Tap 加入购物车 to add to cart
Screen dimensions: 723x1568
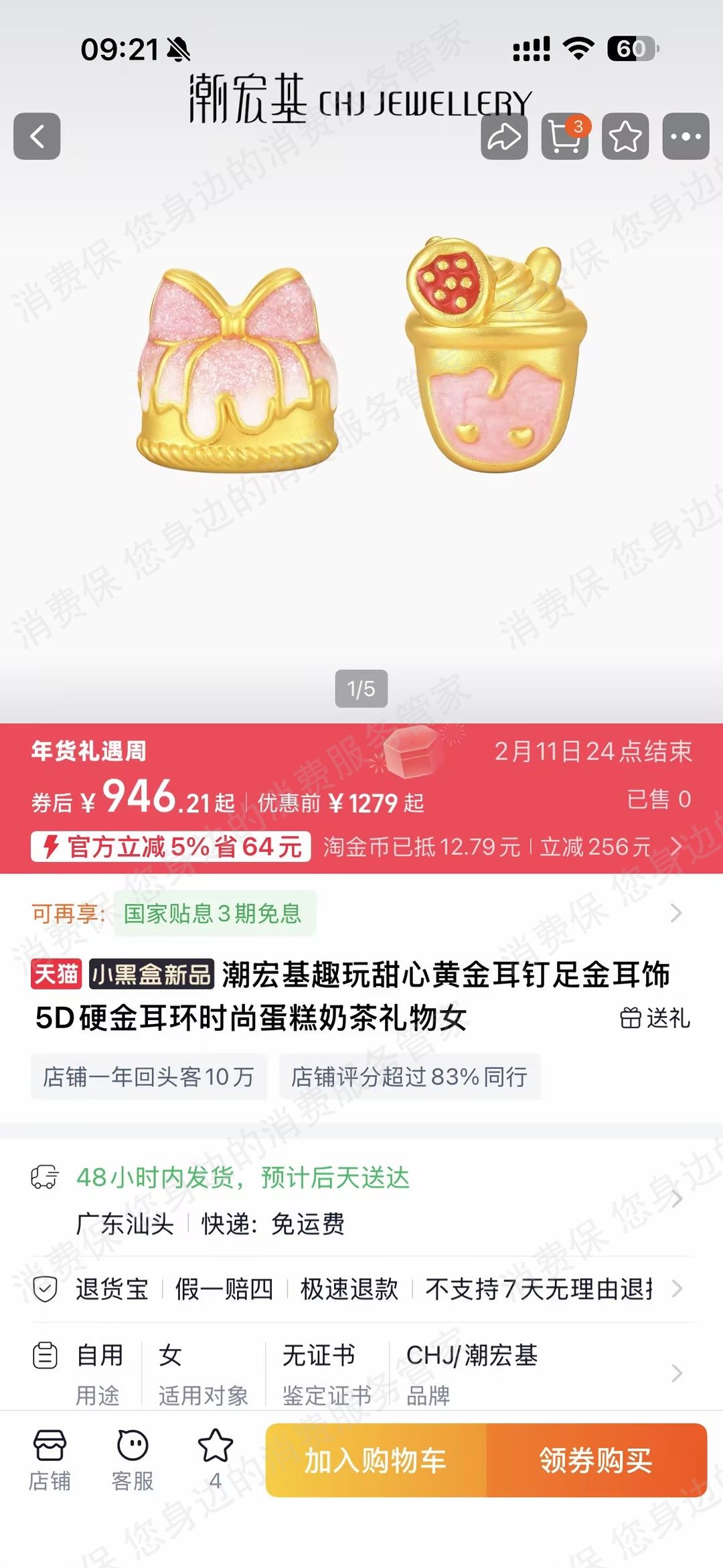click(x=376, y=1460)
